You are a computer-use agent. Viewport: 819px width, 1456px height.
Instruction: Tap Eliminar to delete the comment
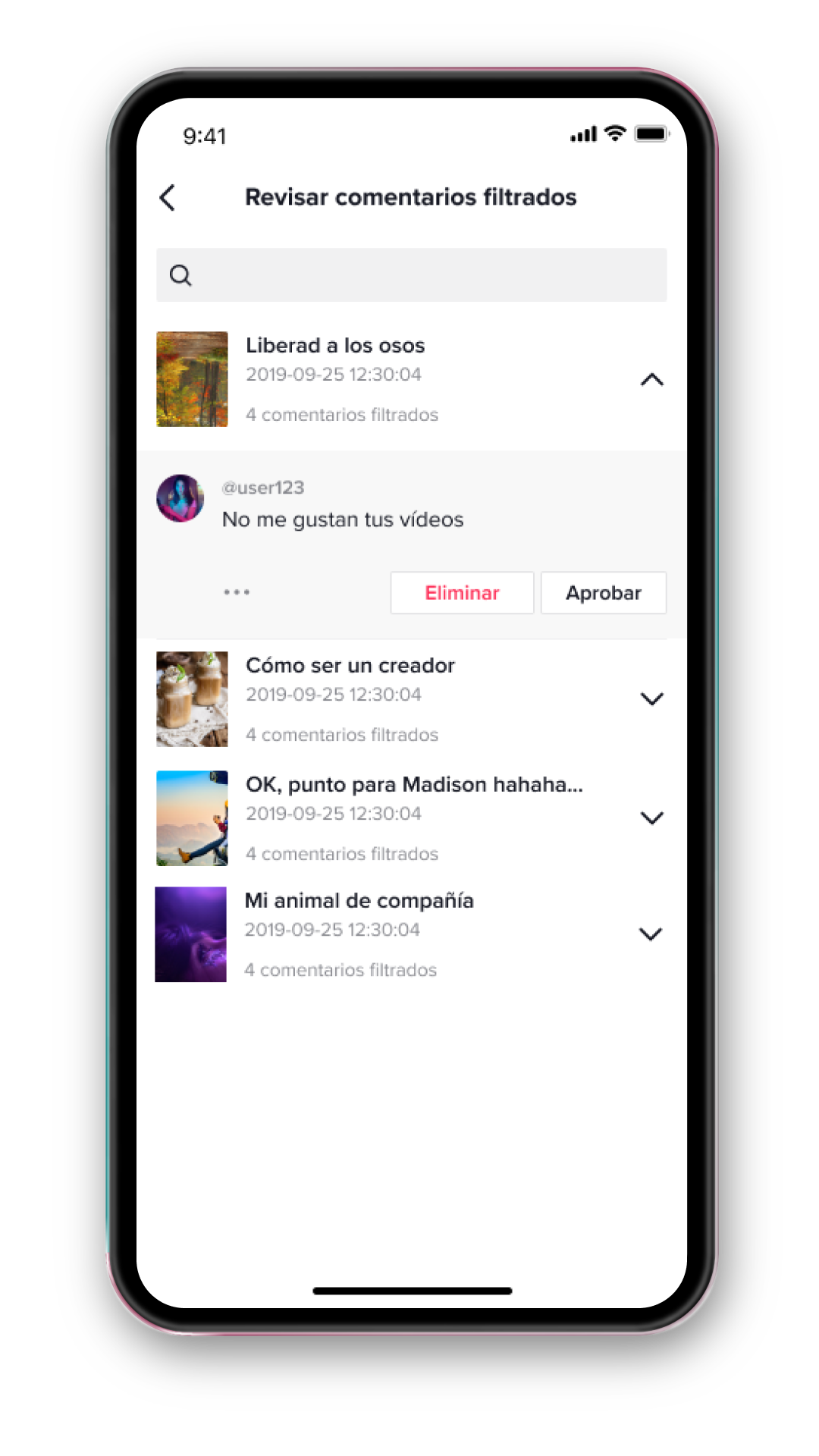pos(462,593)
